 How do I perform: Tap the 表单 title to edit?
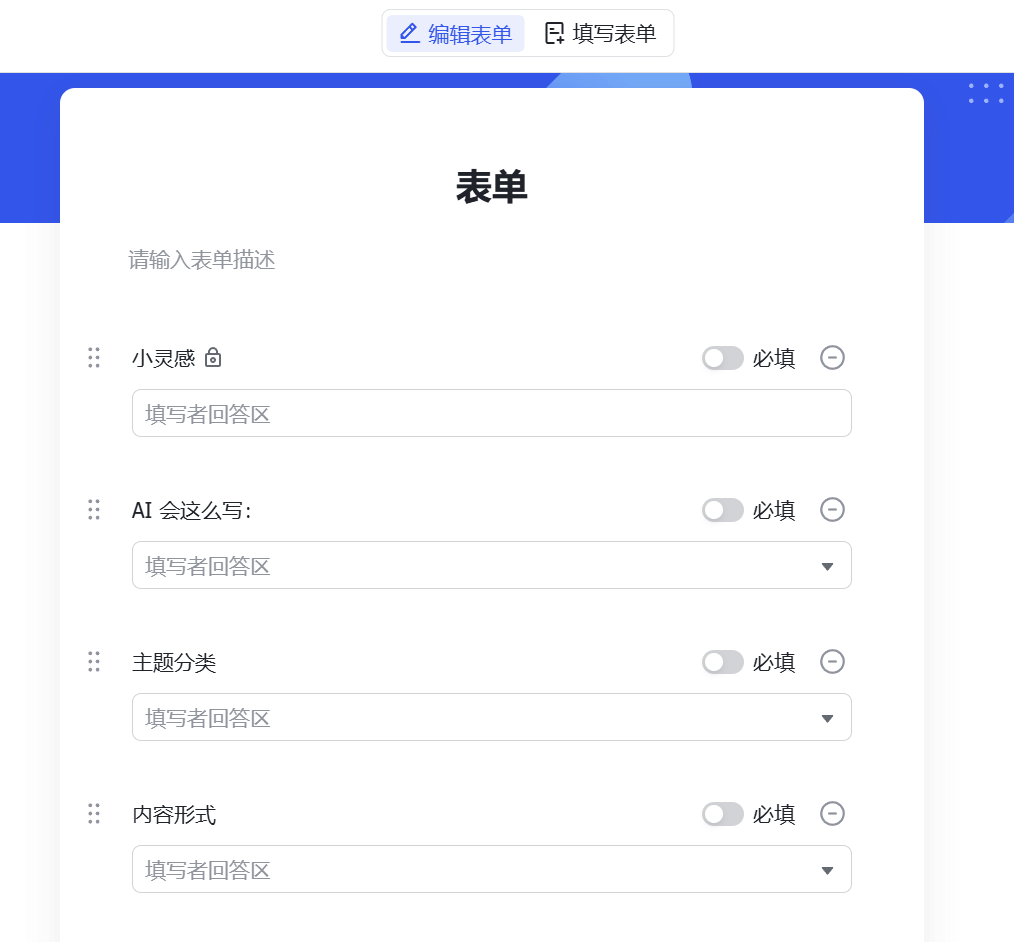(491, 187)
